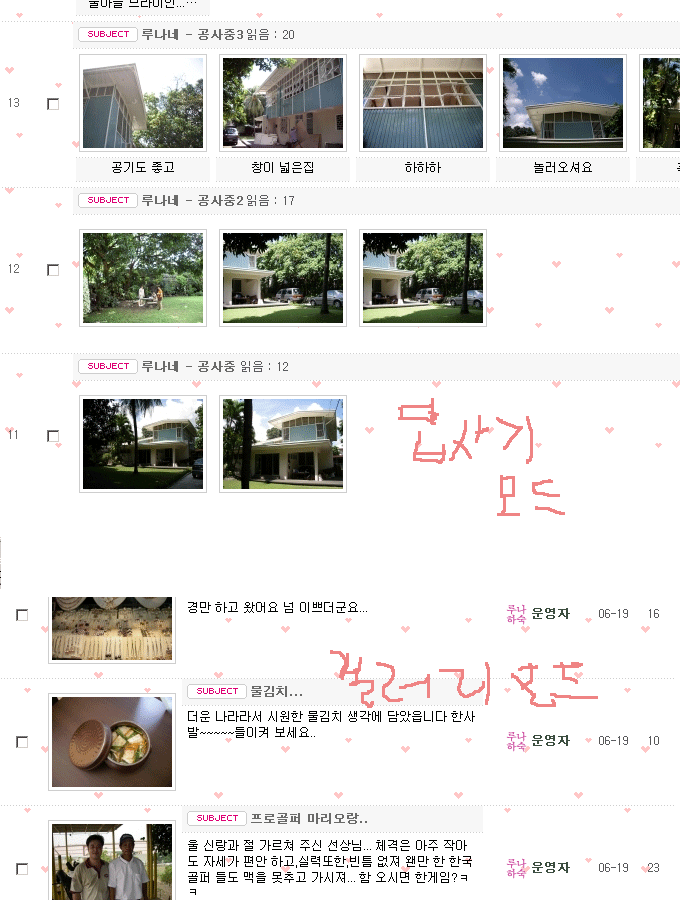Image resolution: width=680 pixels, height=900 pixels.
Task: Open the first house photo in post 11
Action: click(143, 443)
